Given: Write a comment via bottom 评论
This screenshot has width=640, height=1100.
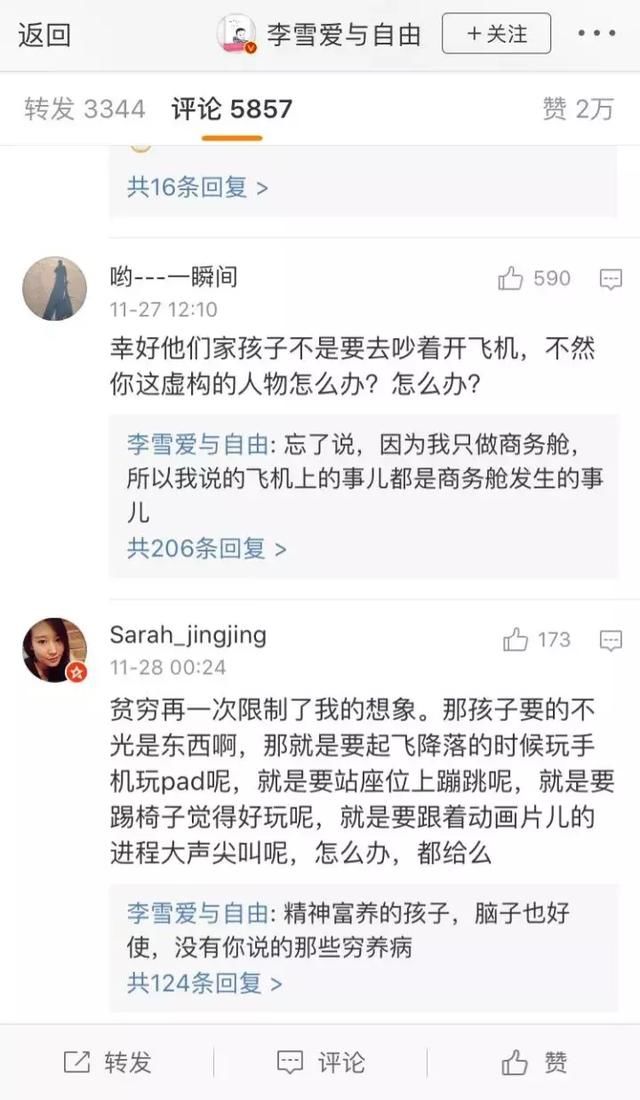Looking at the screenshot, I should pyautogui.click(x=320, y=1062).
